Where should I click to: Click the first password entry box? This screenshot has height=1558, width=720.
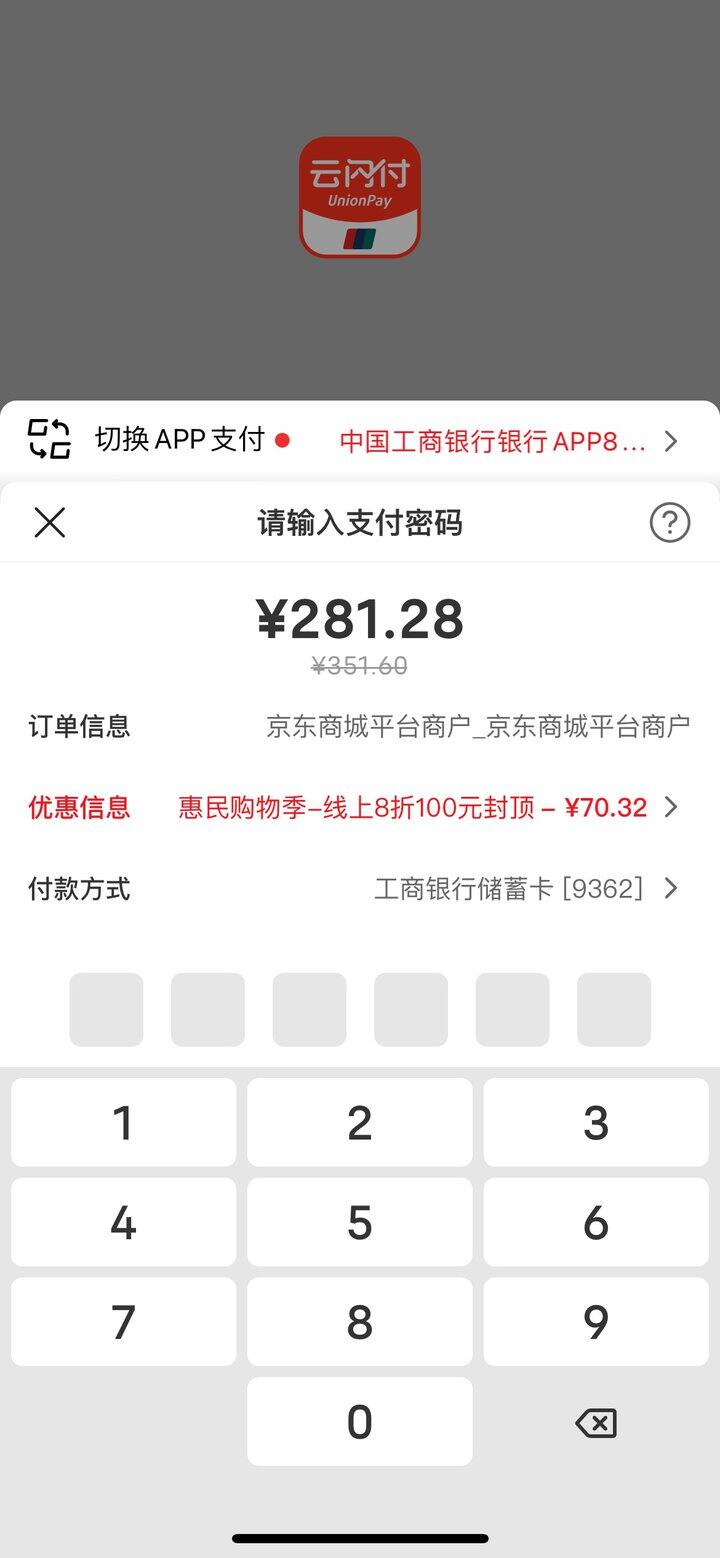tap(106, 1008)
